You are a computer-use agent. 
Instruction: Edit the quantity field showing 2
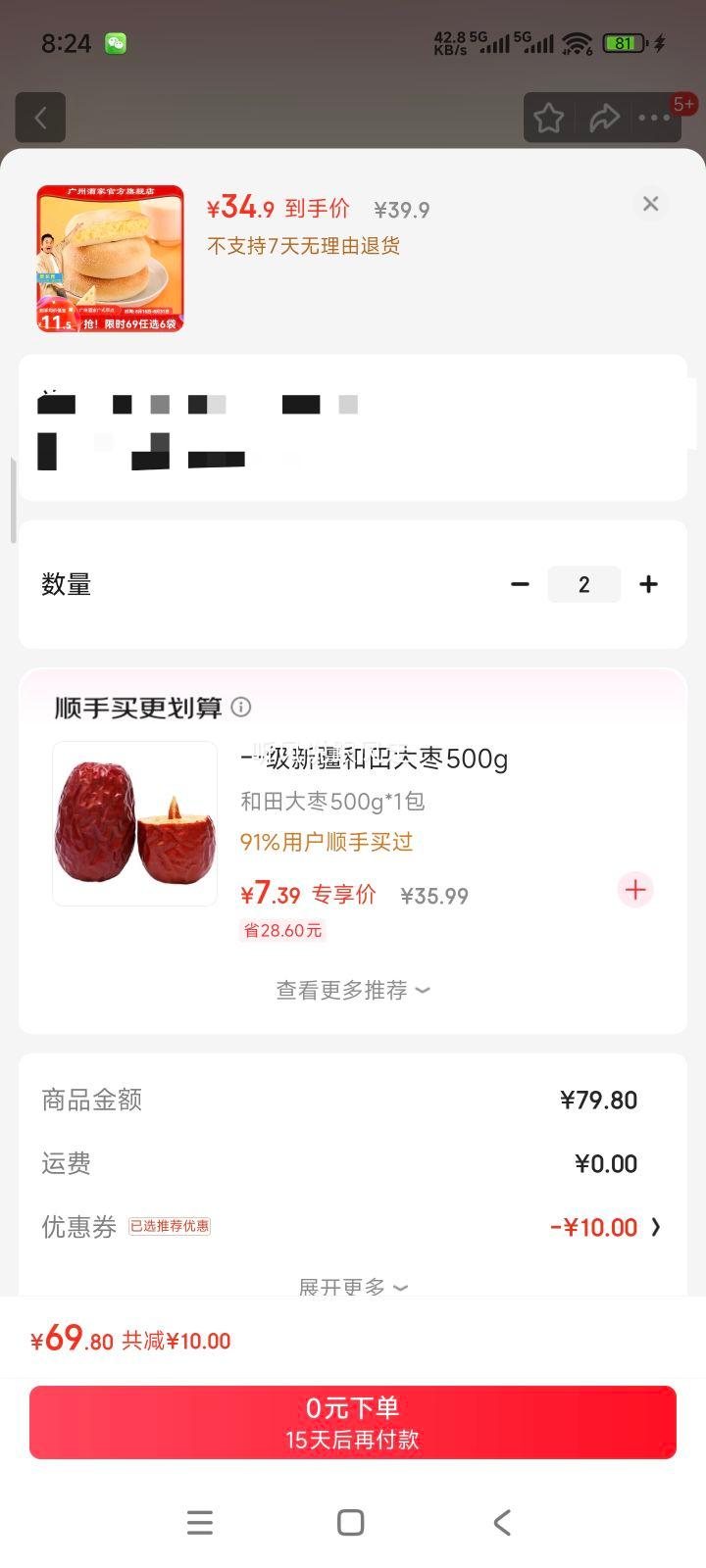coord(583,584)
